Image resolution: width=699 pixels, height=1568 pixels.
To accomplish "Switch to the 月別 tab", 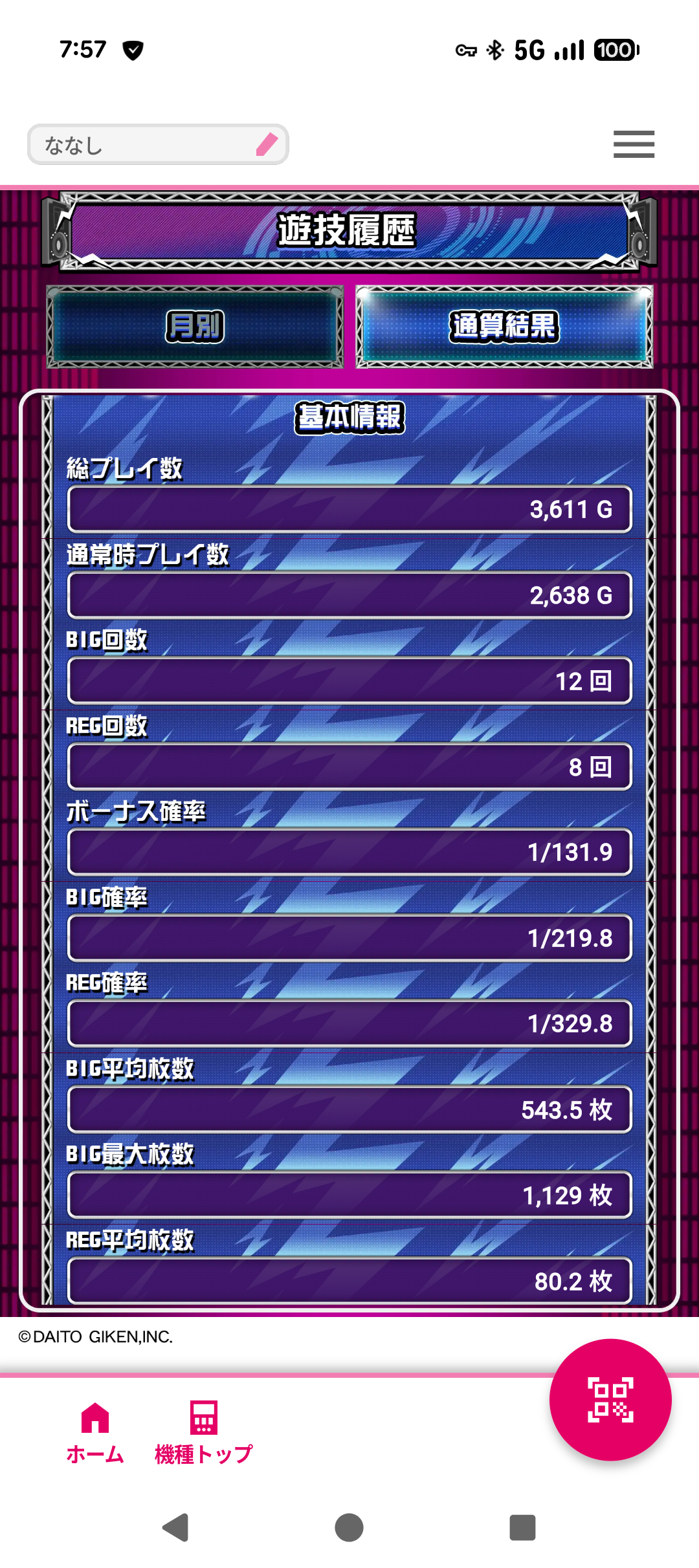I will [x=195, y=327].
